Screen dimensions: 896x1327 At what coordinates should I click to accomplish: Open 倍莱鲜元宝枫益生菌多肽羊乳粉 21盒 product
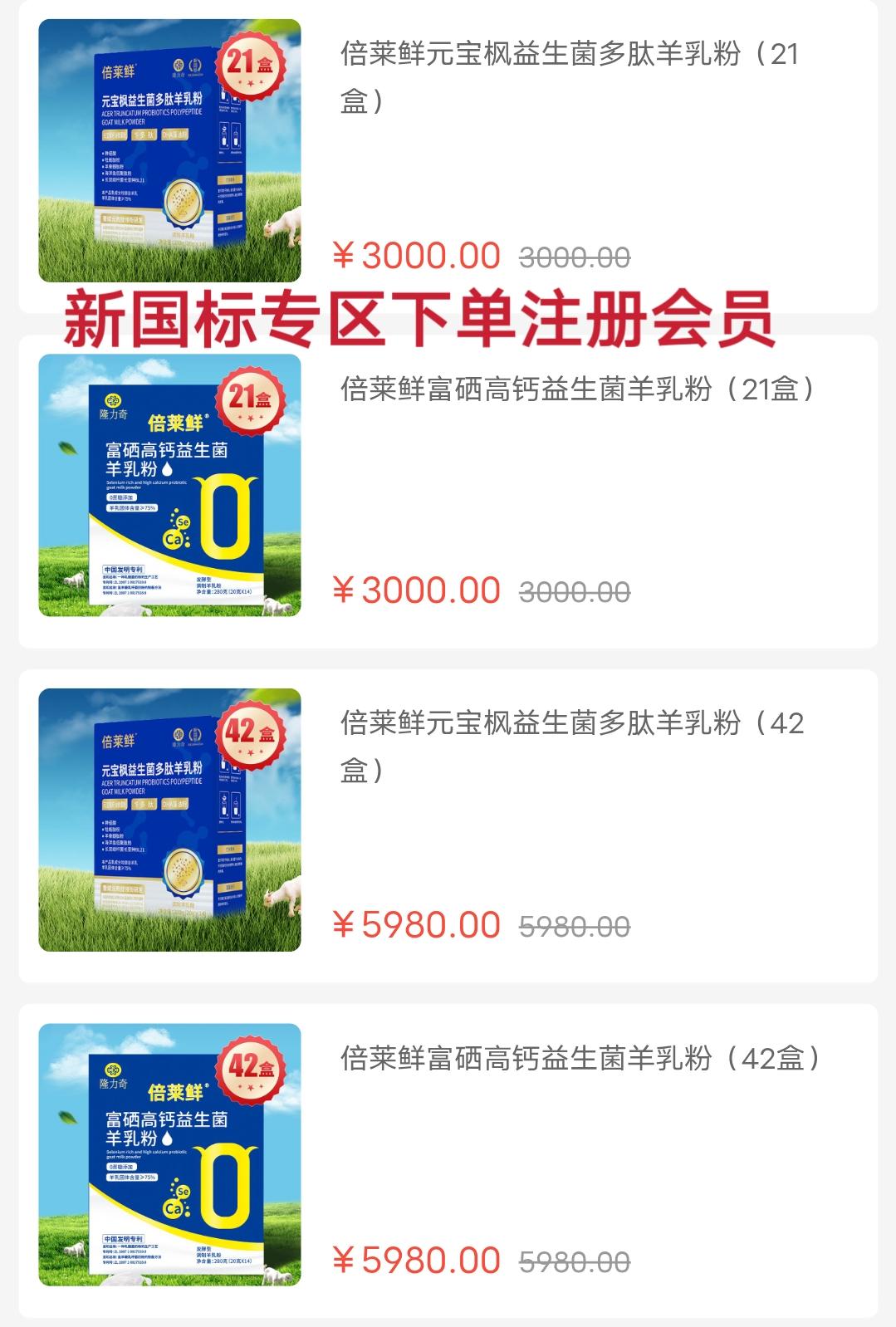pos(568,78)
